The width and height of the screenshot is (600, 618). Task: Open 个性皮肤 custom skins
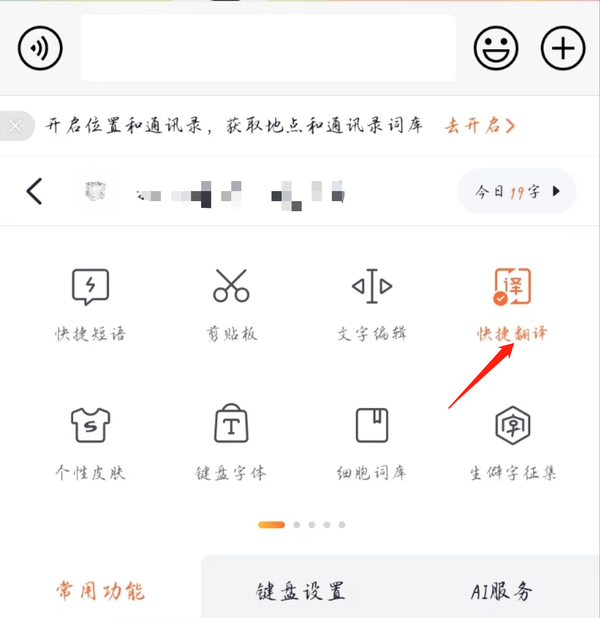coord(91,442)
